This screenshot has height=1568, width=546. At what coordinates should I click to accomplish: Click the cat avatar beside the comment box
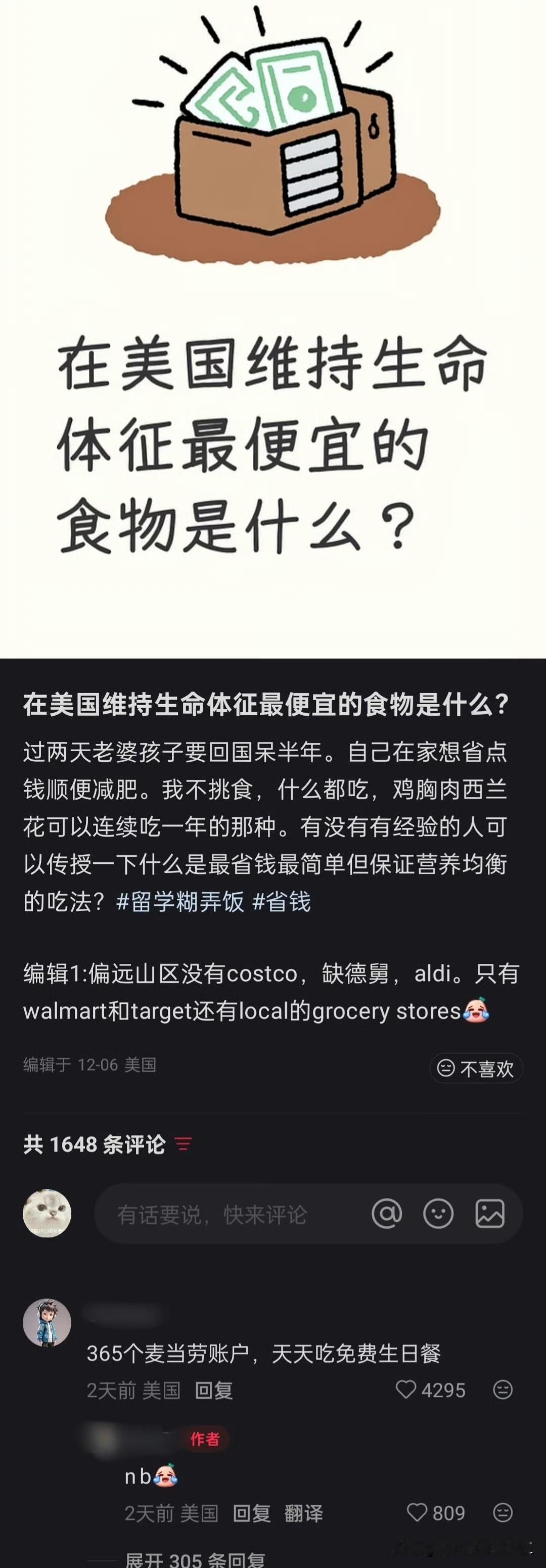[x=48, y=1213]
